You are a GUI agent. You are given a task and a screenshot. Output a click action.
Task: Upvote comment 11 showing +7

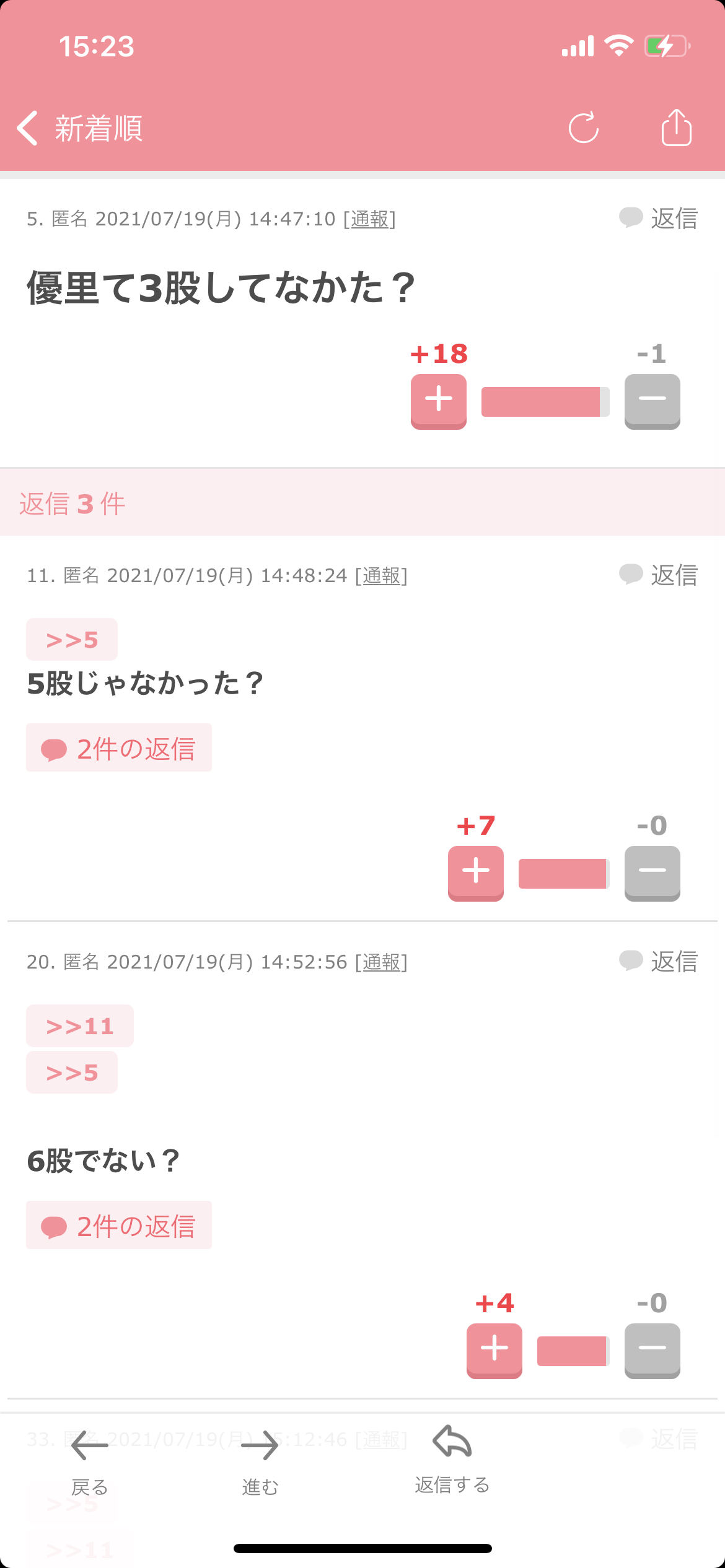(476, 873)
